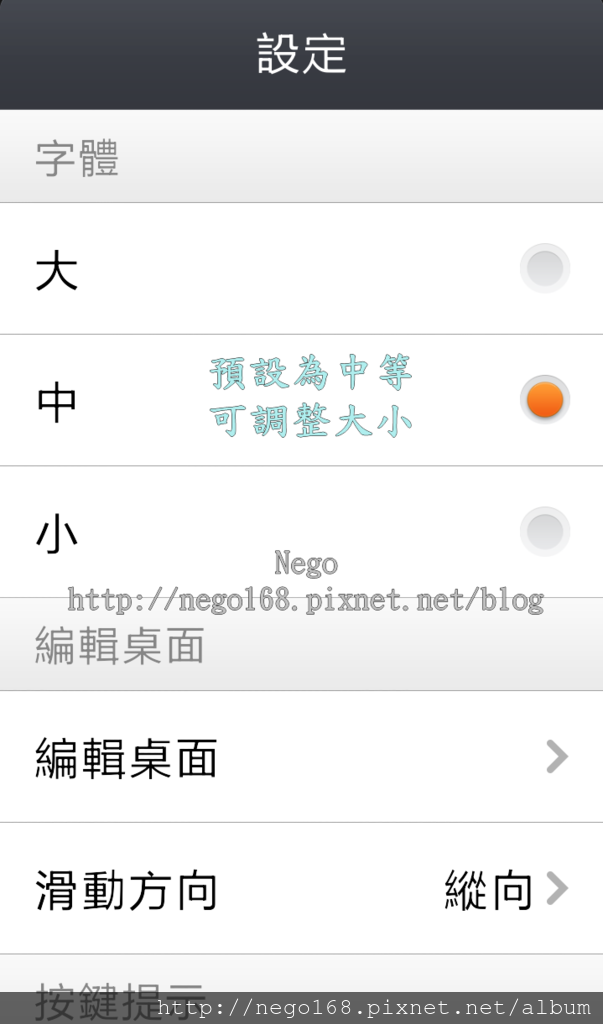
Task: Open 滑動方向 setting showing 縱向
Action: pyautogui.click(x=300, y=889)
